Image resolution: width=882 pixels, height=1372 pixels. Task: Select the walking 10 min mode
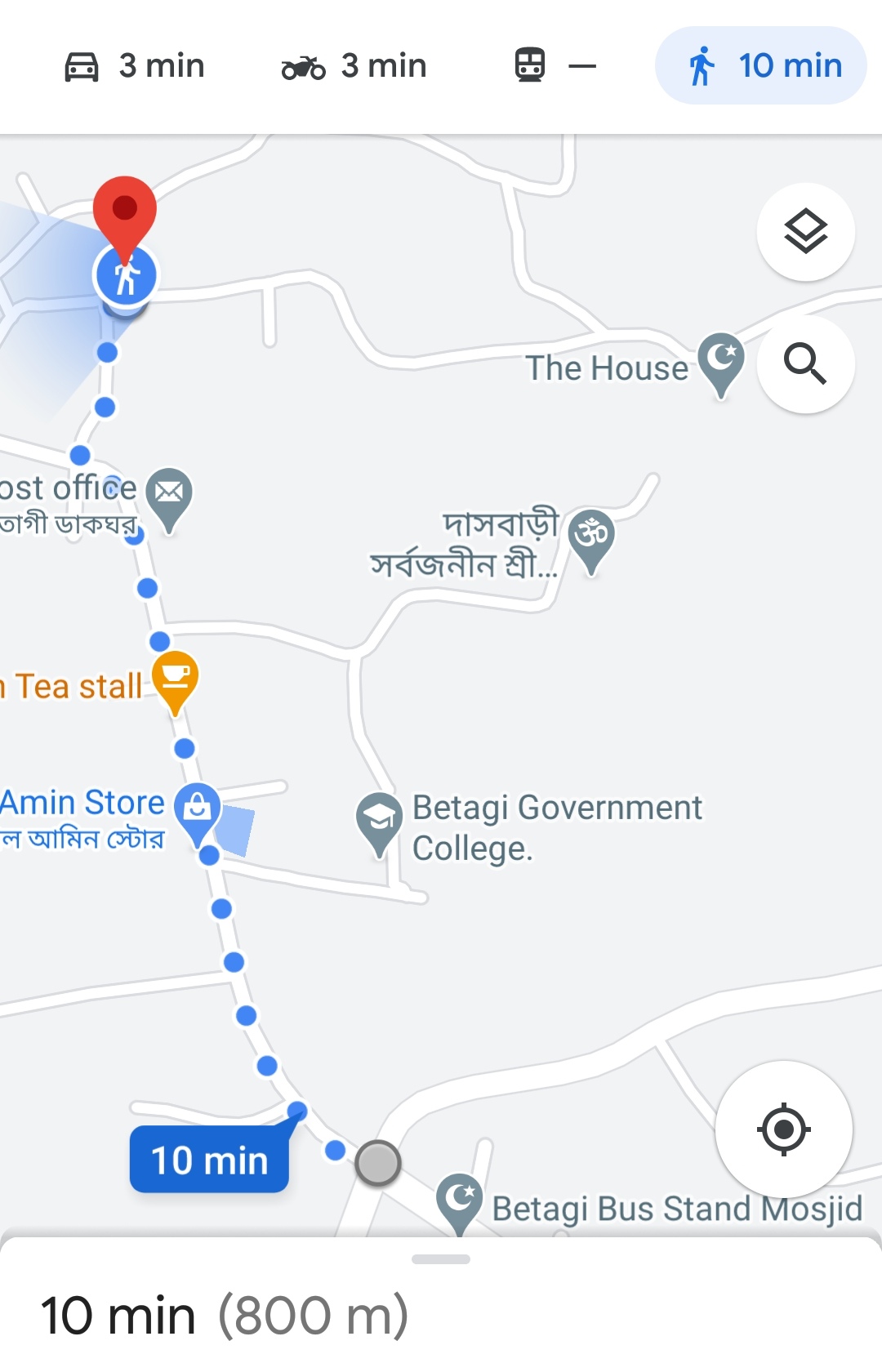click(x=761, y=66)
